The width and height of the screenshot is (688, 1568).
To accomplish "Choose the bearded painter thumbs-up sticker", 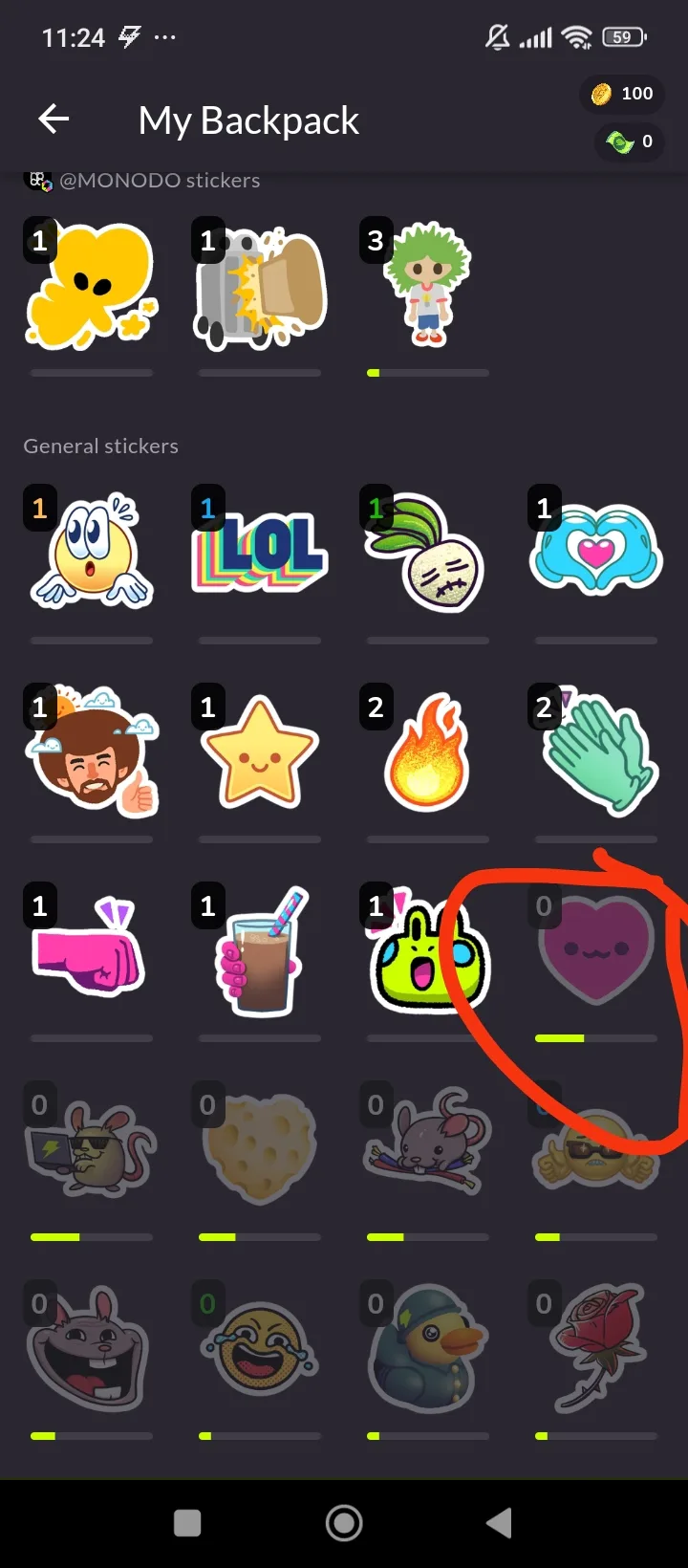I will coord(93,752).
